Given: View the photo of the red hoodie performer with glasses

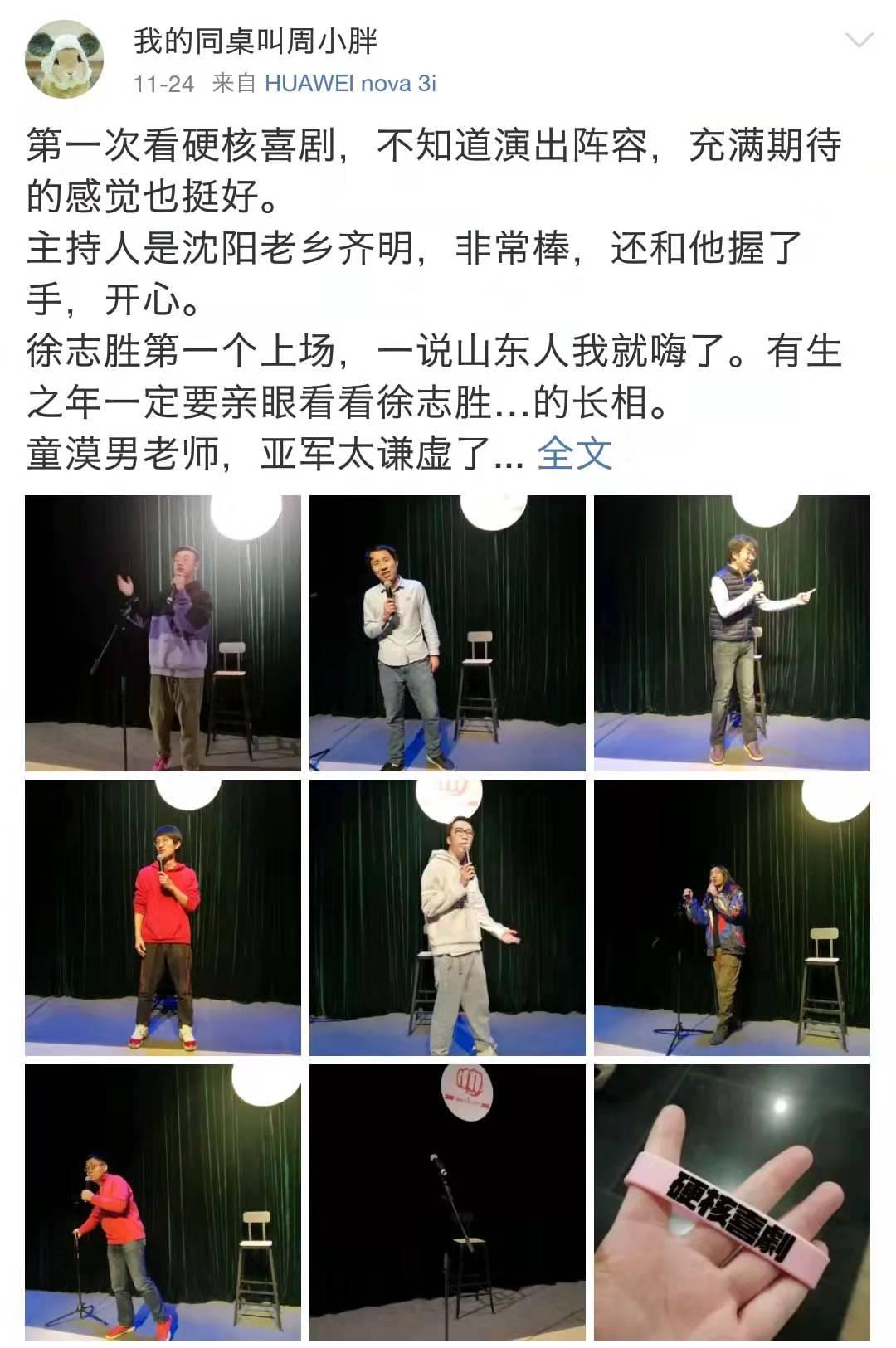Looking at the screenshot, I should pyautogui.click(x=163, y=917).
